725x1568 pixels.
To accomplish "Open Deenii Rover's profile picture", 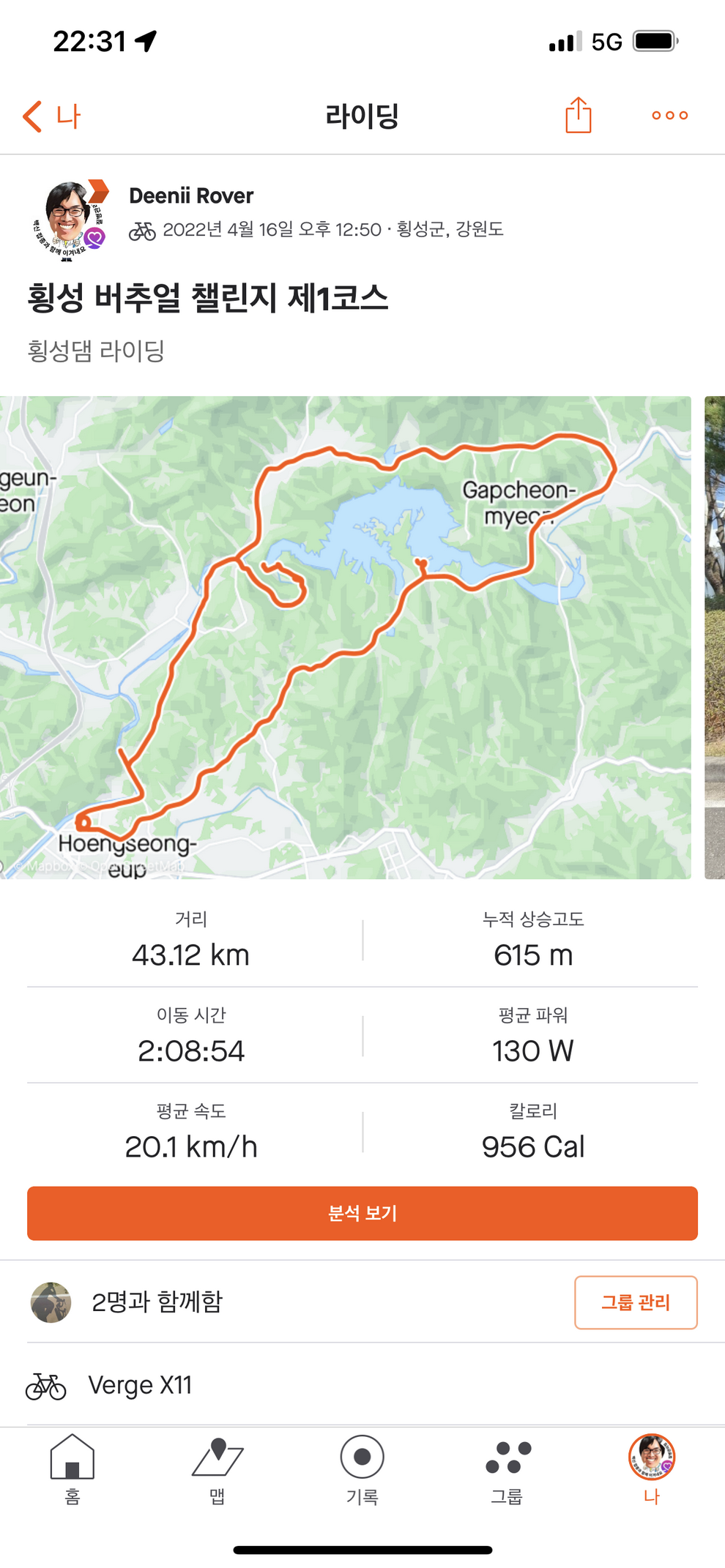I will click(x=69, y=218).
